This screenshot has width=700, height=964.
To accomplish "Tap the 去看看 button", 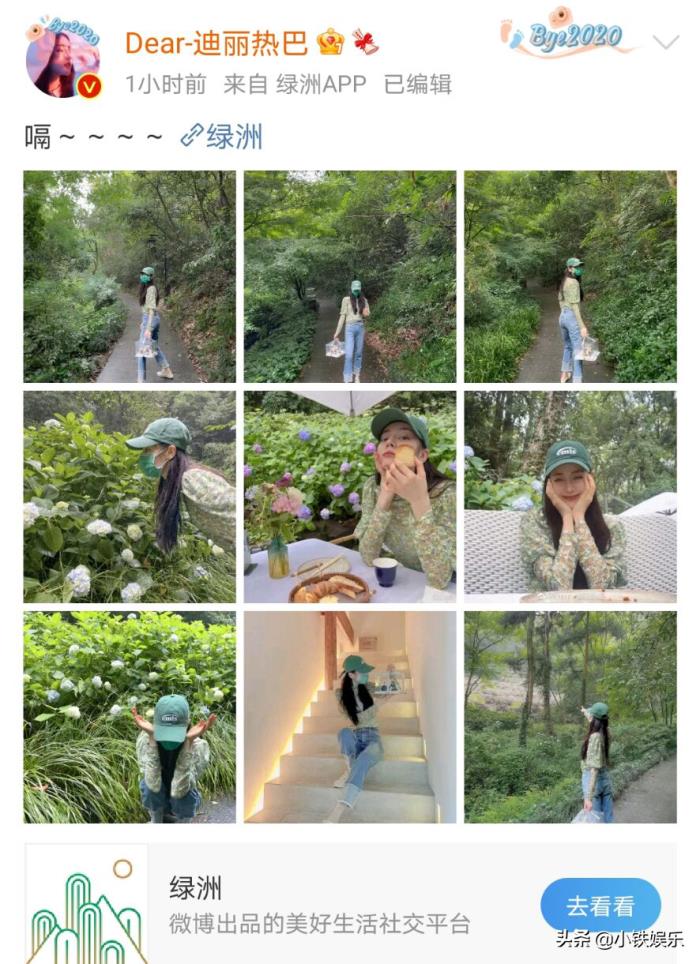I will click(600, 906).
